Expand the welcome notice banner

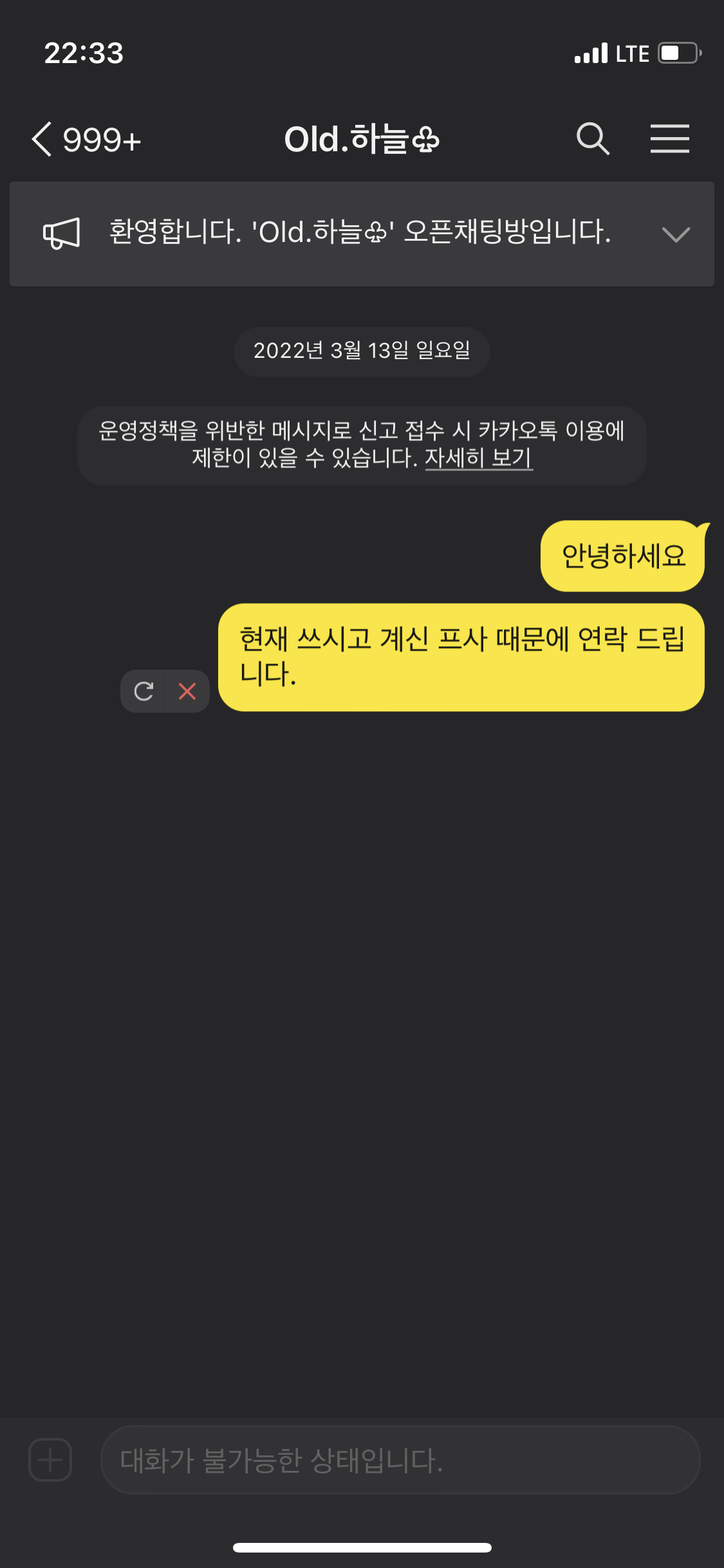pos(675,234)
